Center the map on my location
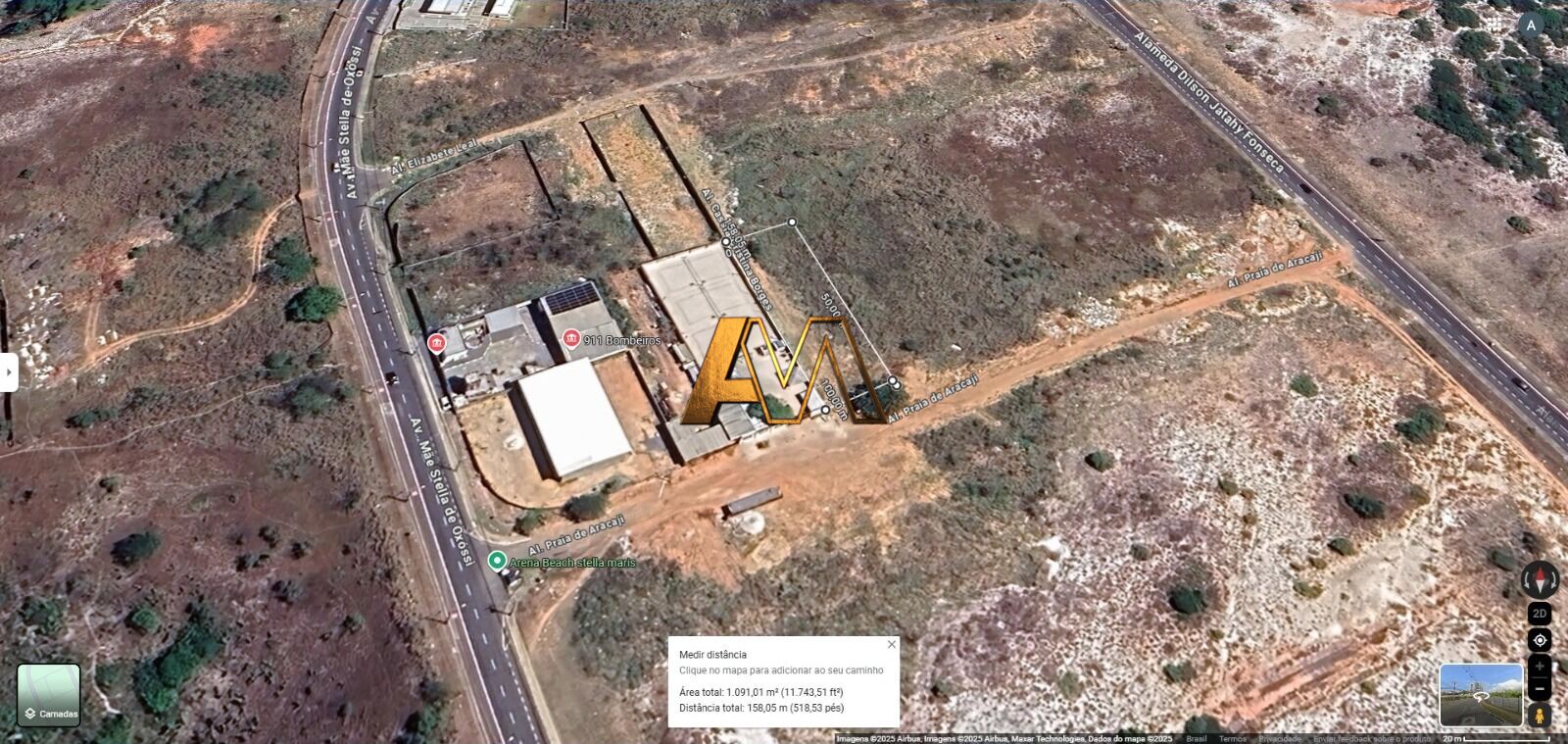The width and height of the screenshot is (1568, 744). [1540, 640]
